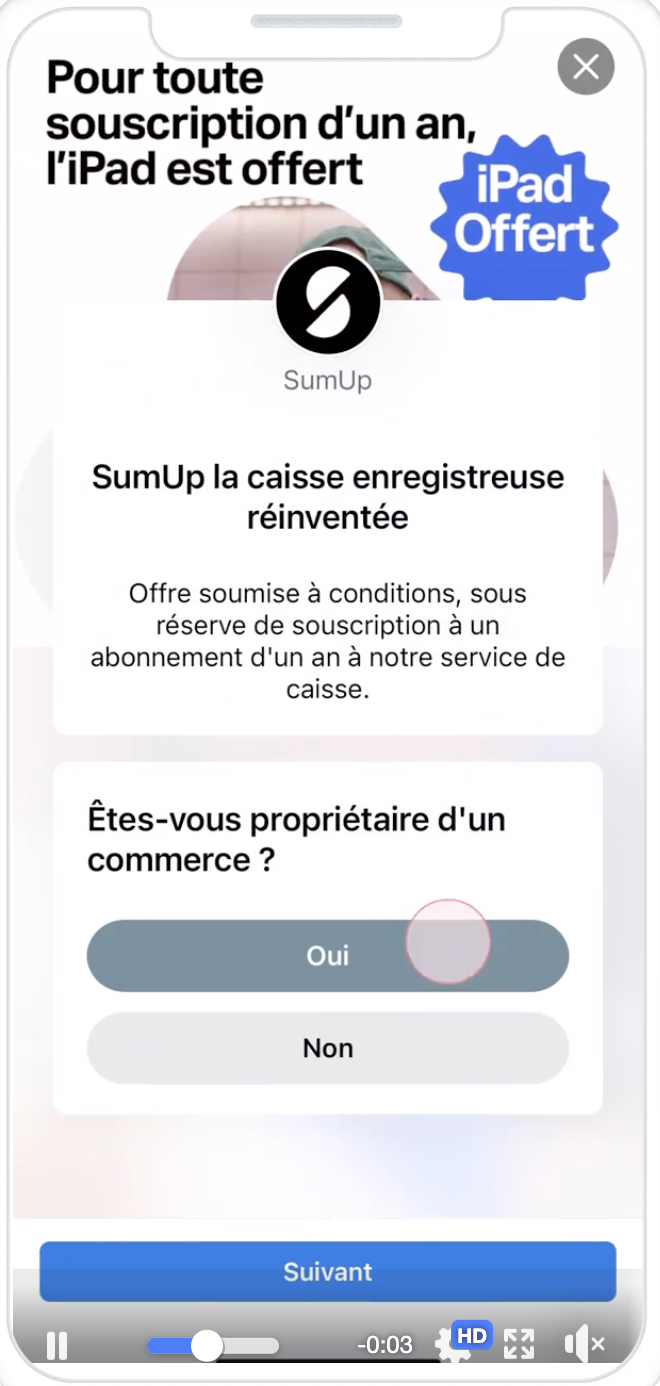Tap the video seek slider
Viewport: 660px width, 1386px height.
pyautogui.click(x=213, y=1346)
